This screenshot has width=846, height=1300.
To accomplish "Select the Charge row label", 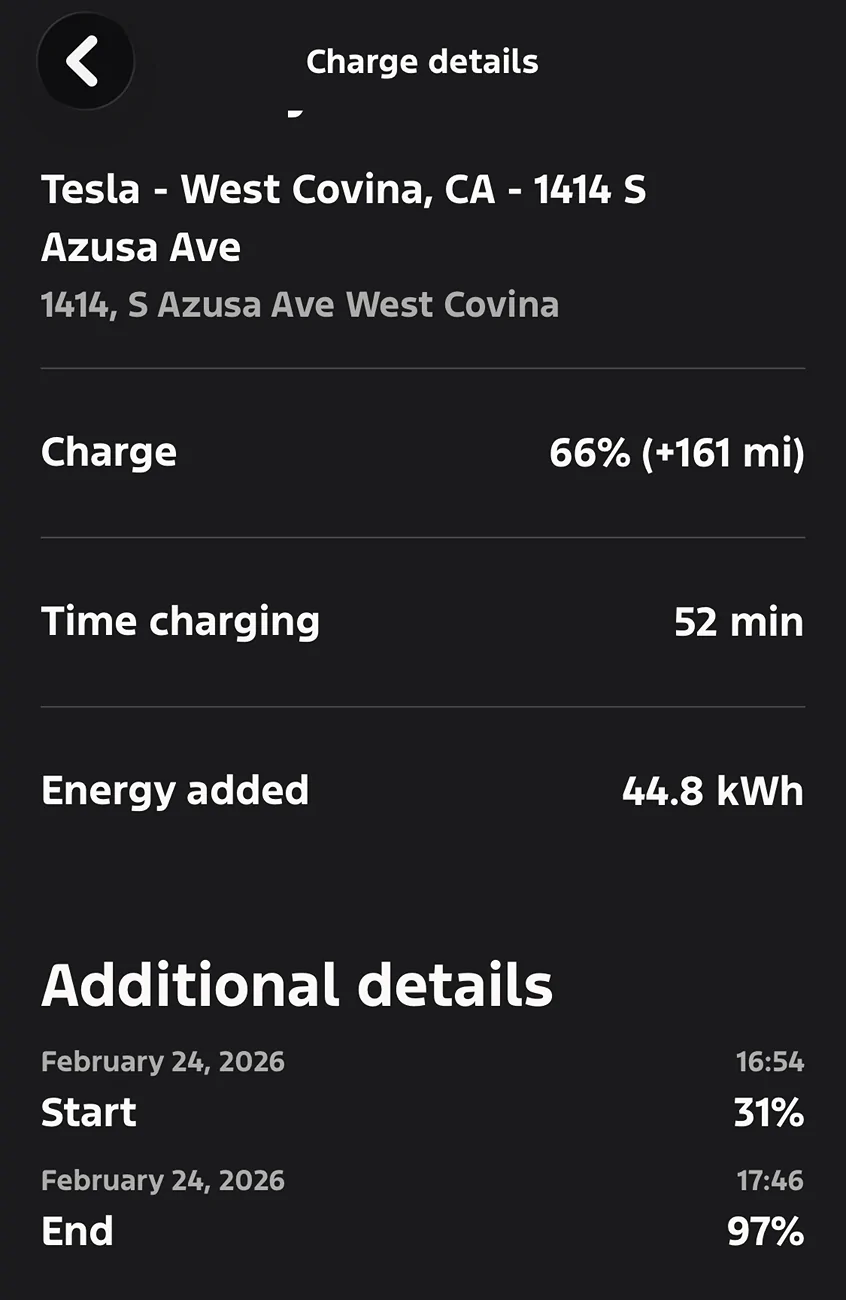I will 108,452.
